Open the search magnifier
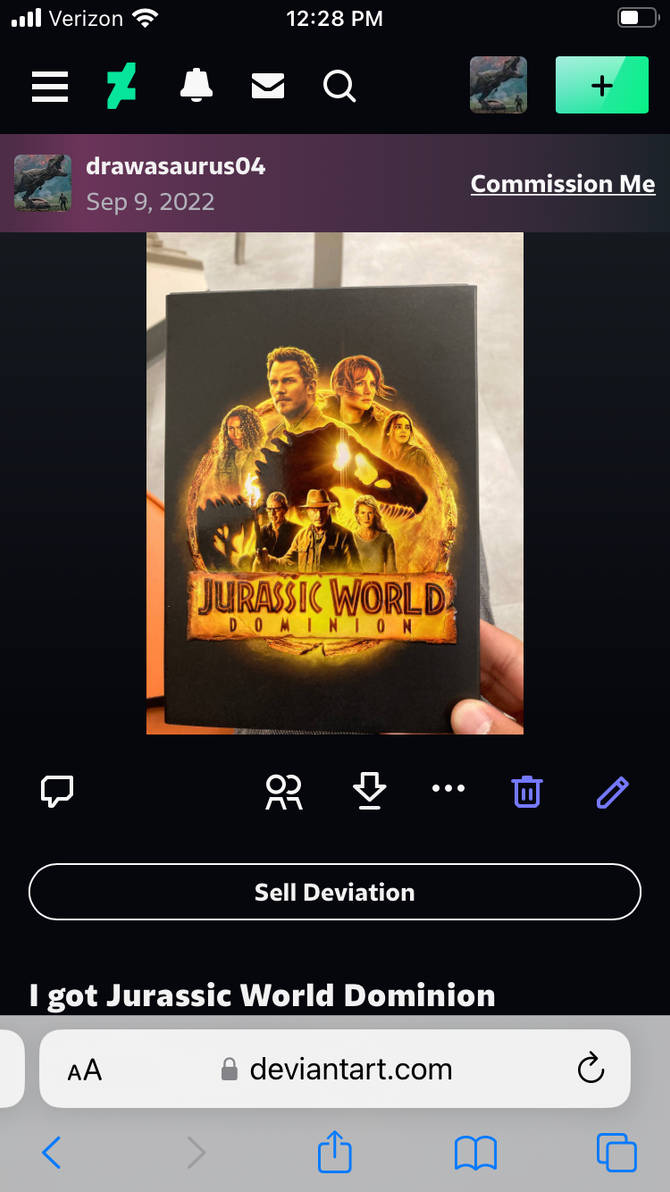Screen dimensions: 670x1192 [x=339, y=86]
